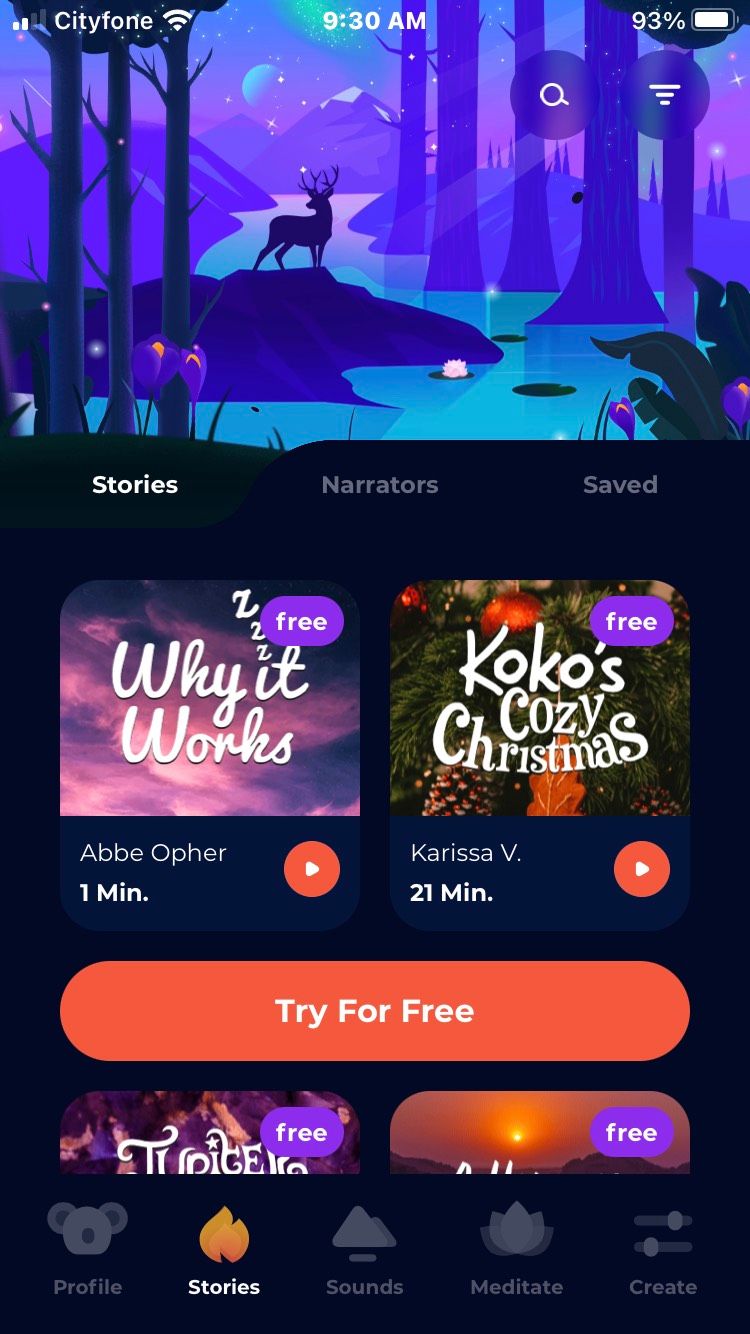Go to the Profile tab

click(x=88, y=1250)
